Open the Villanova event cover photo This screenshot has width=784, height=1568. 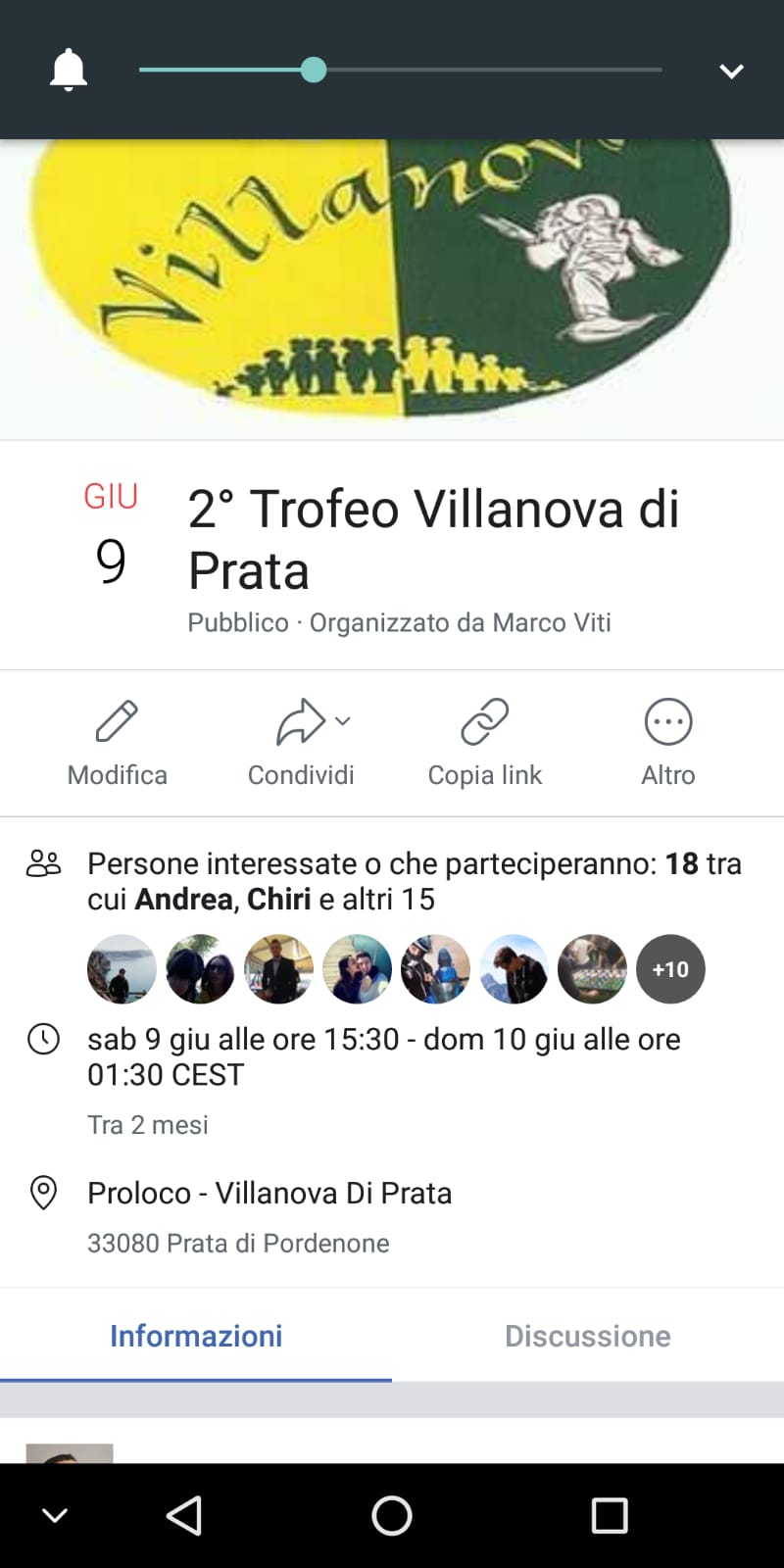pyautogui.click(x=392, y=289)
